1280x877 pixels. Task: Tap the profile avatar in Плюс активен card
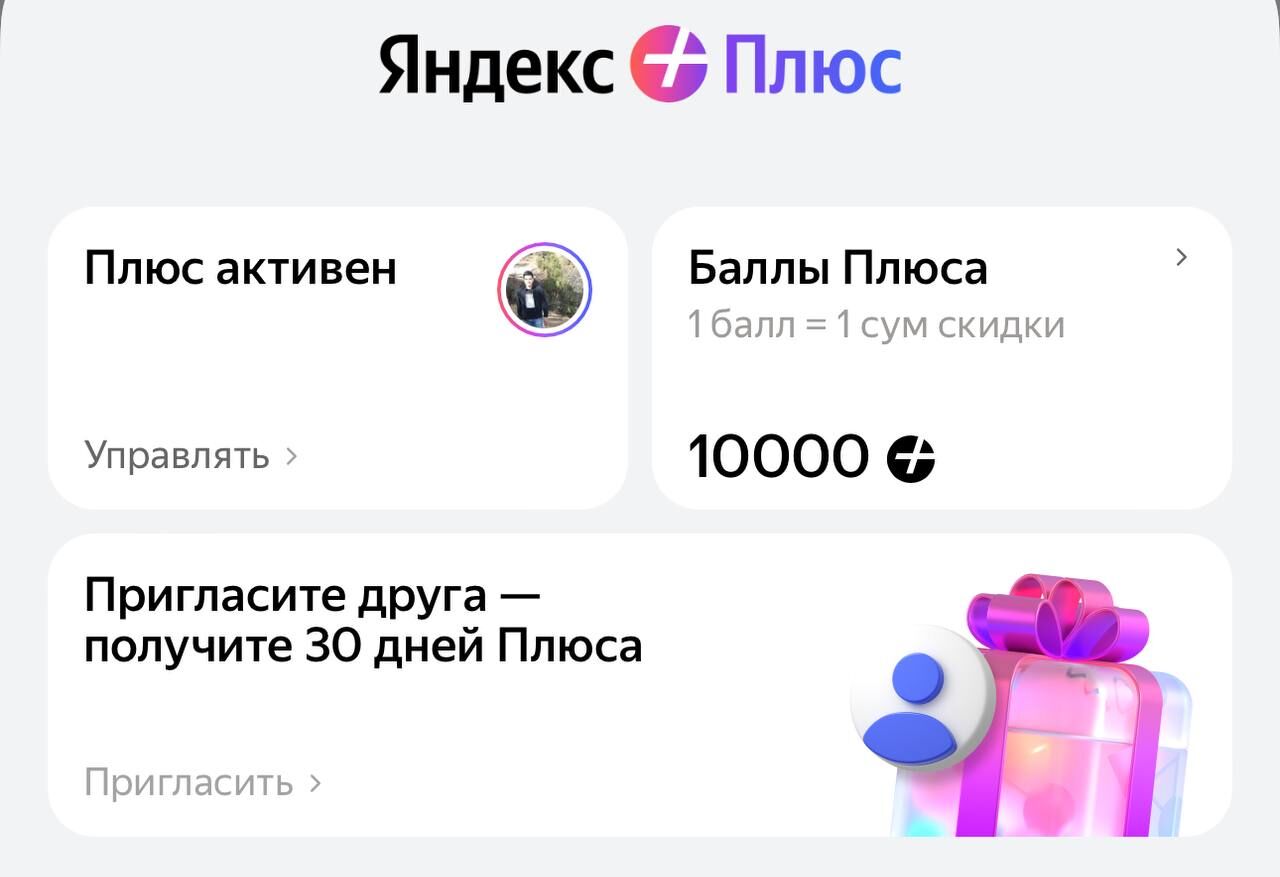pos(544,290)
